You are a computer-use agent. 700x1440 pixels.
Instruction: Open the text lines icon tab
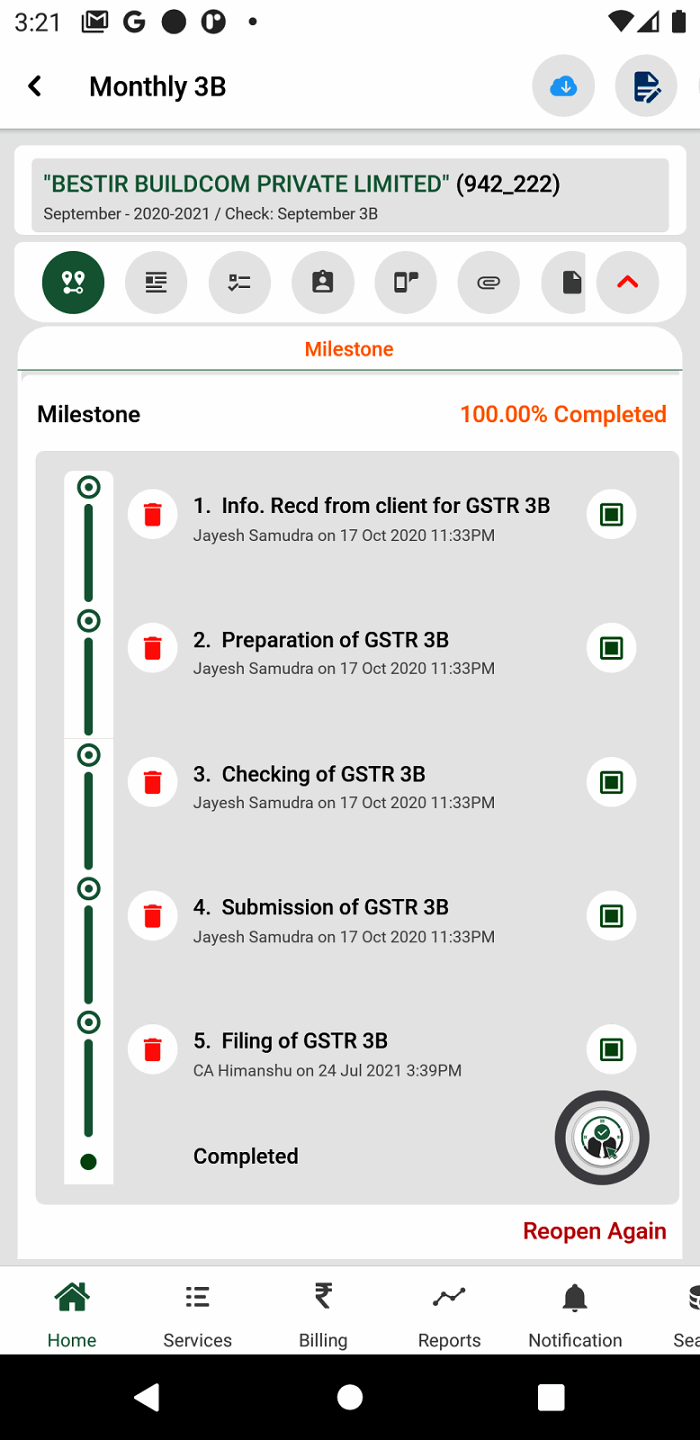156,283
